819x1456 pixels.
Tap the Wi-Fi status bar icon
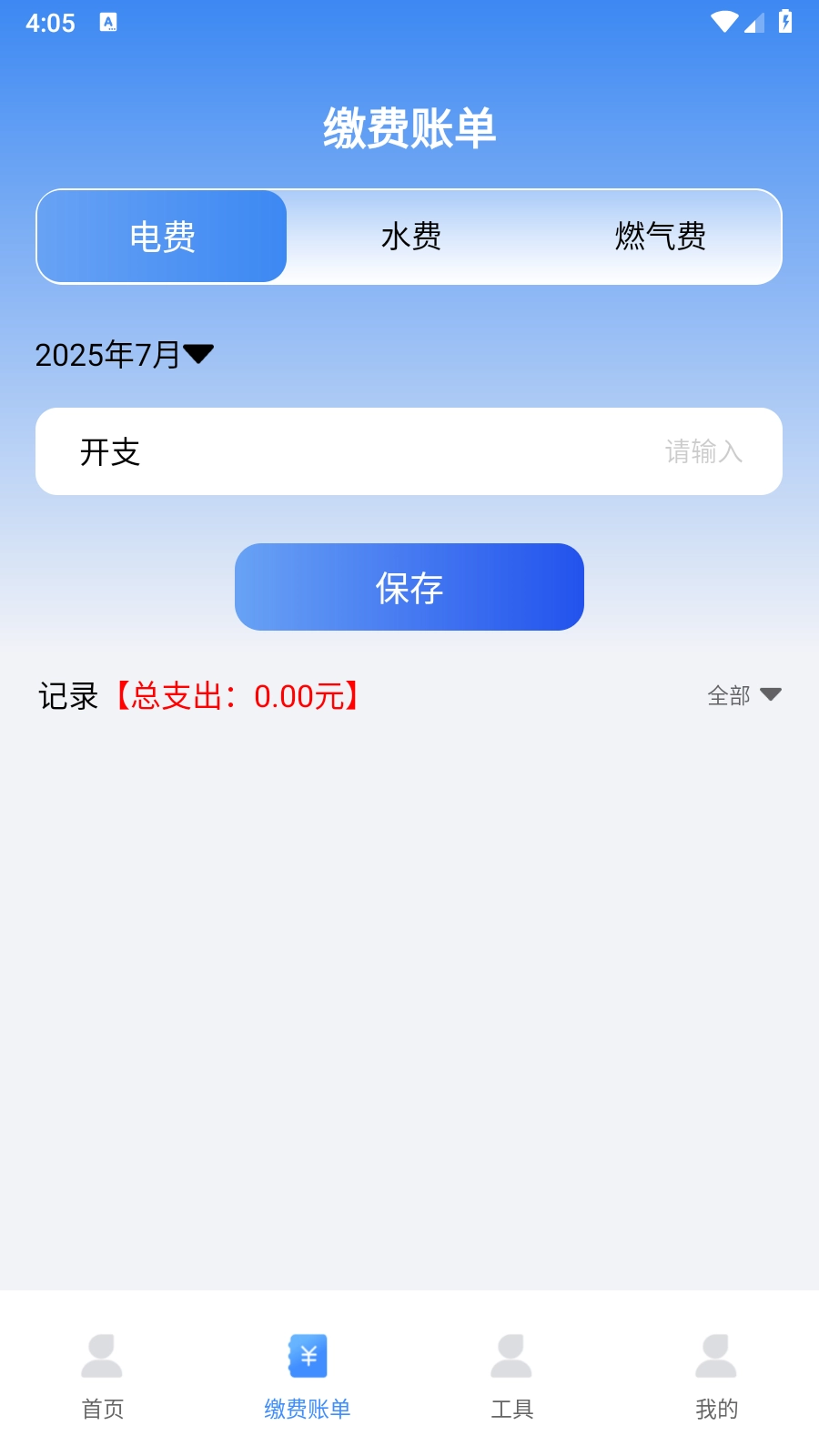click(723, 22)
